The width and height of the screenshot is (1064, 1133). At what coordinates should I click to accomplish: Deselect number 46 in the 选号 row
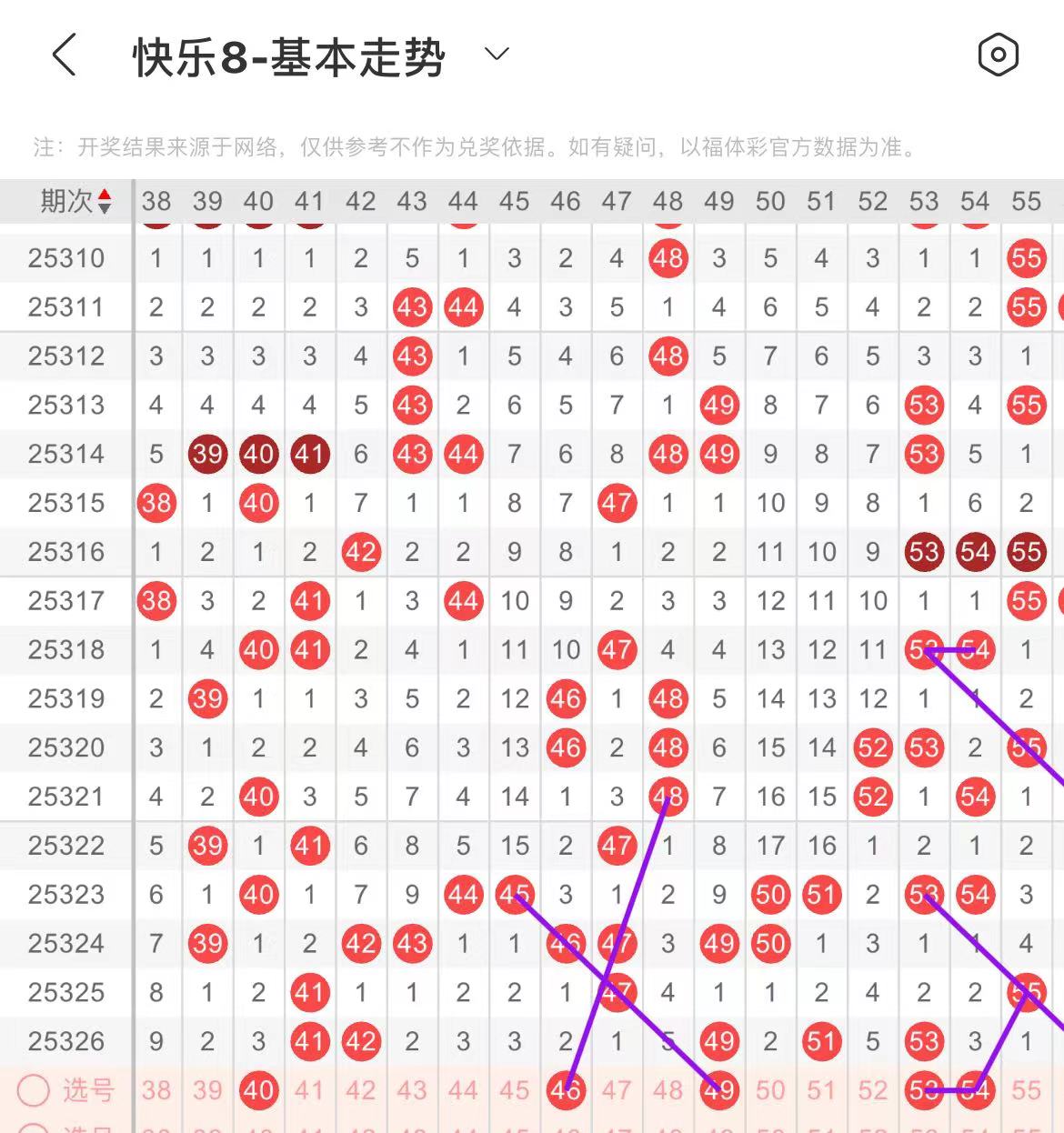(x=566, y=1089)
